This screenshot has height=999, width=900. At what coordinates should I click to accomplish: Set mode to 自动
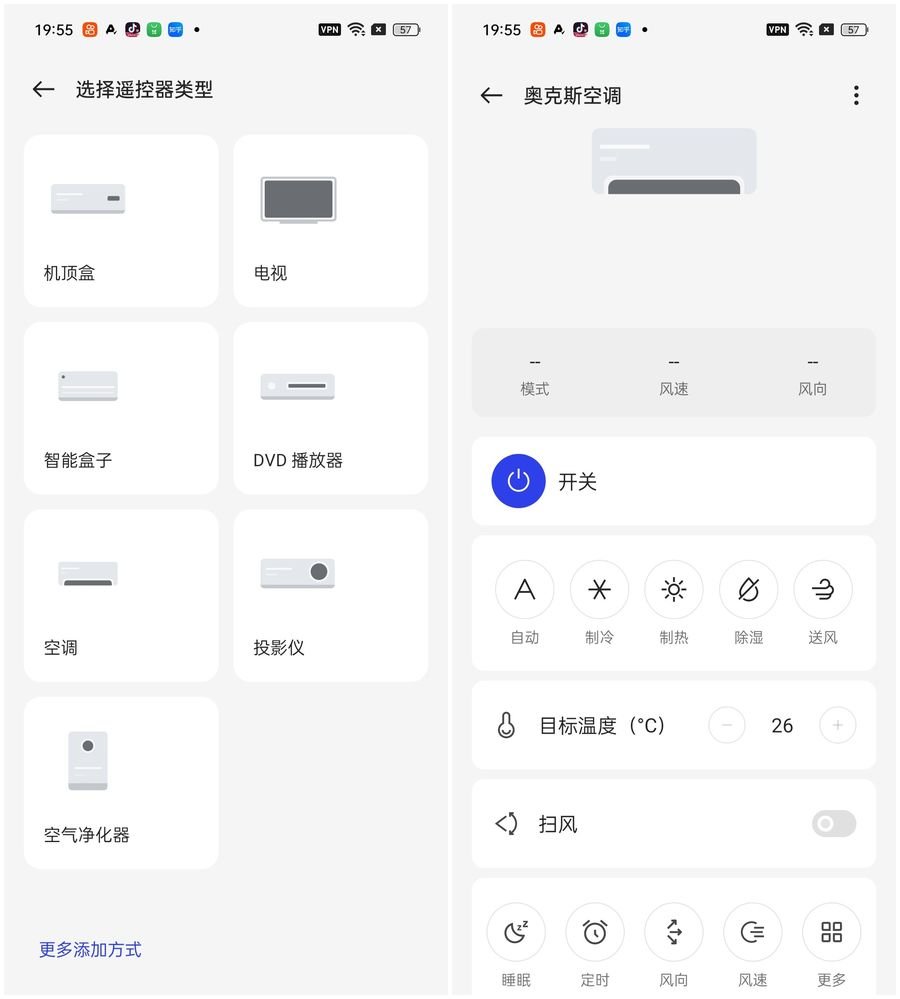(525, 590)
